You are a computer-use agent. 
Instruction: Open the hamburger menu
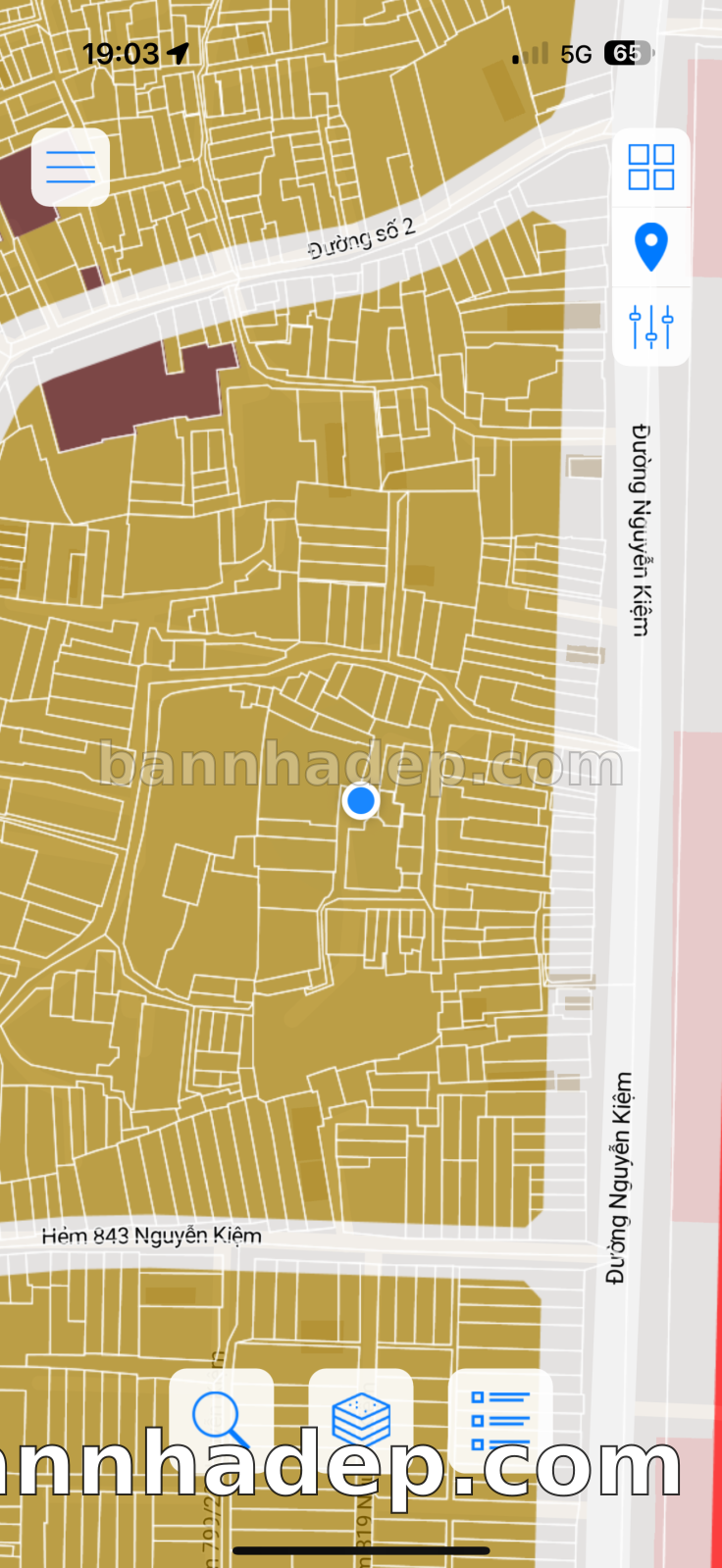[x=71, y=167]
